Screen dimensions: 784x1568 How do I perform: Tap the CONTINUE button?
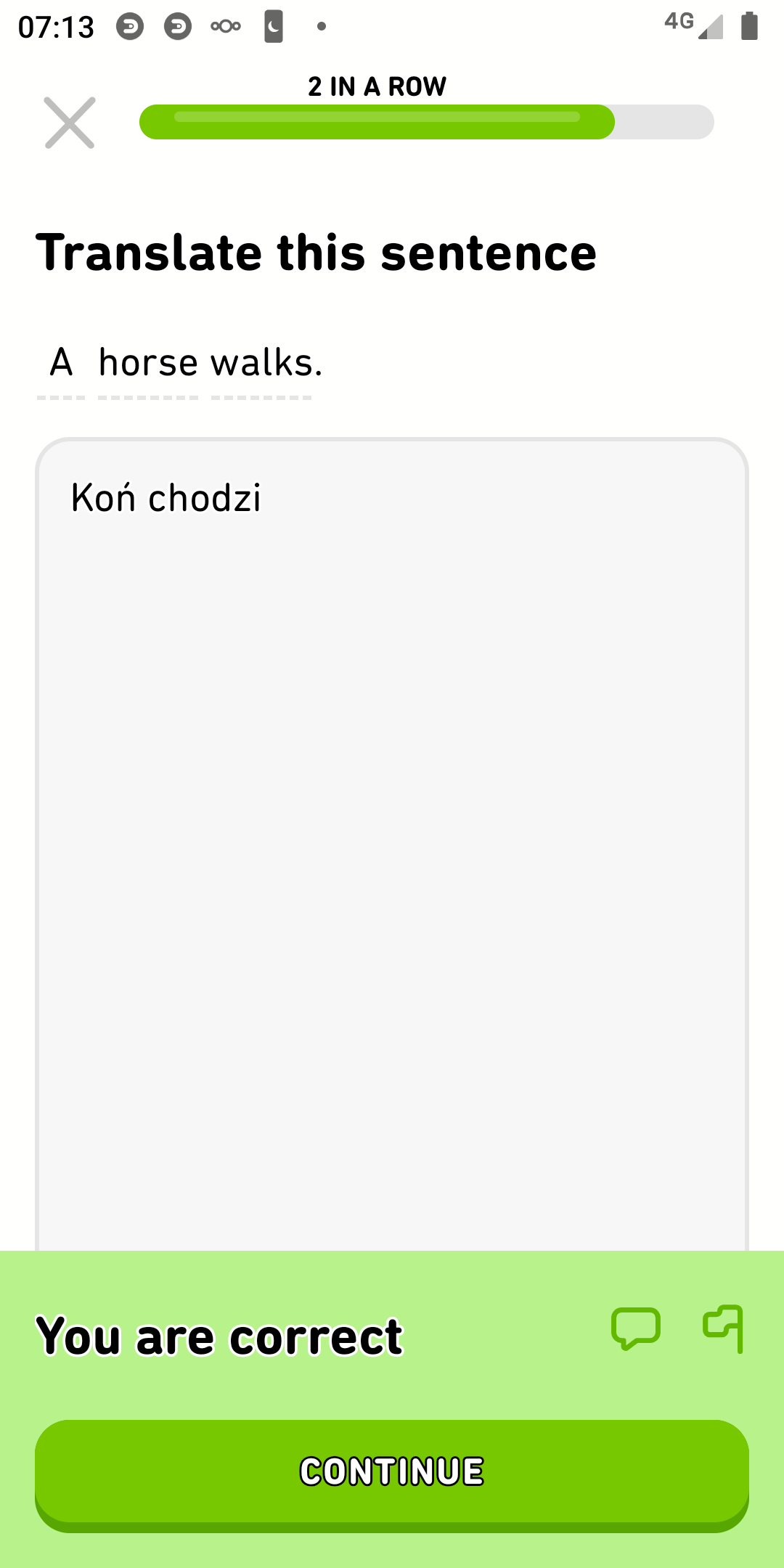coord(392,1472)
